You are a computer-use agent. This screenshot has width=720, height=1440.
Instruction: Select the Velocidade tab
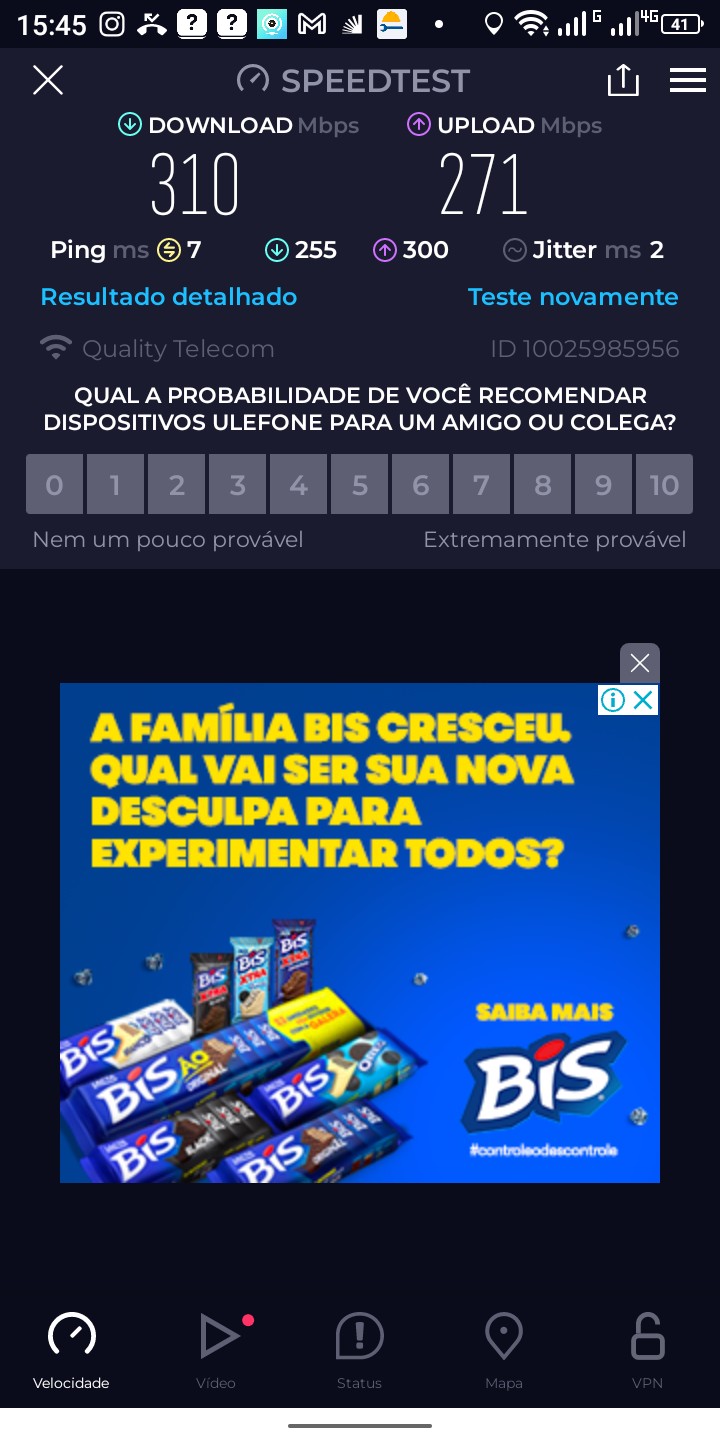(71, 1350)
